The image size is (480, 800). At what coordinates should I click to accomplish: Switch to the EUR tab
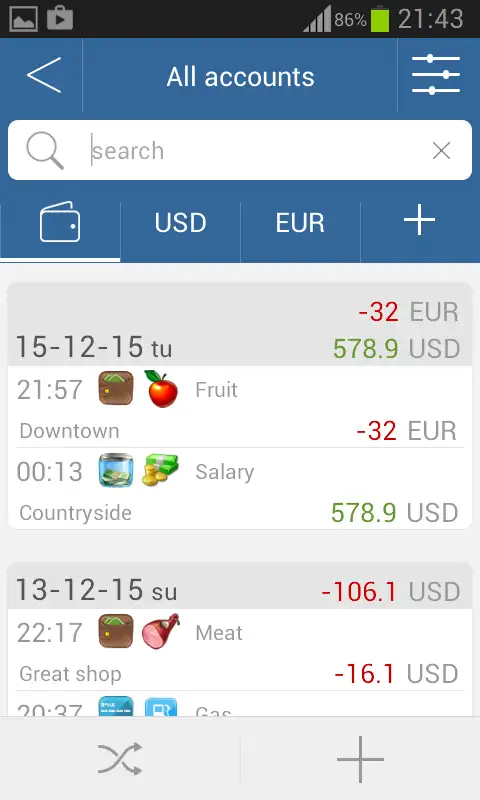pyautogui.click(x=300, y=222)
